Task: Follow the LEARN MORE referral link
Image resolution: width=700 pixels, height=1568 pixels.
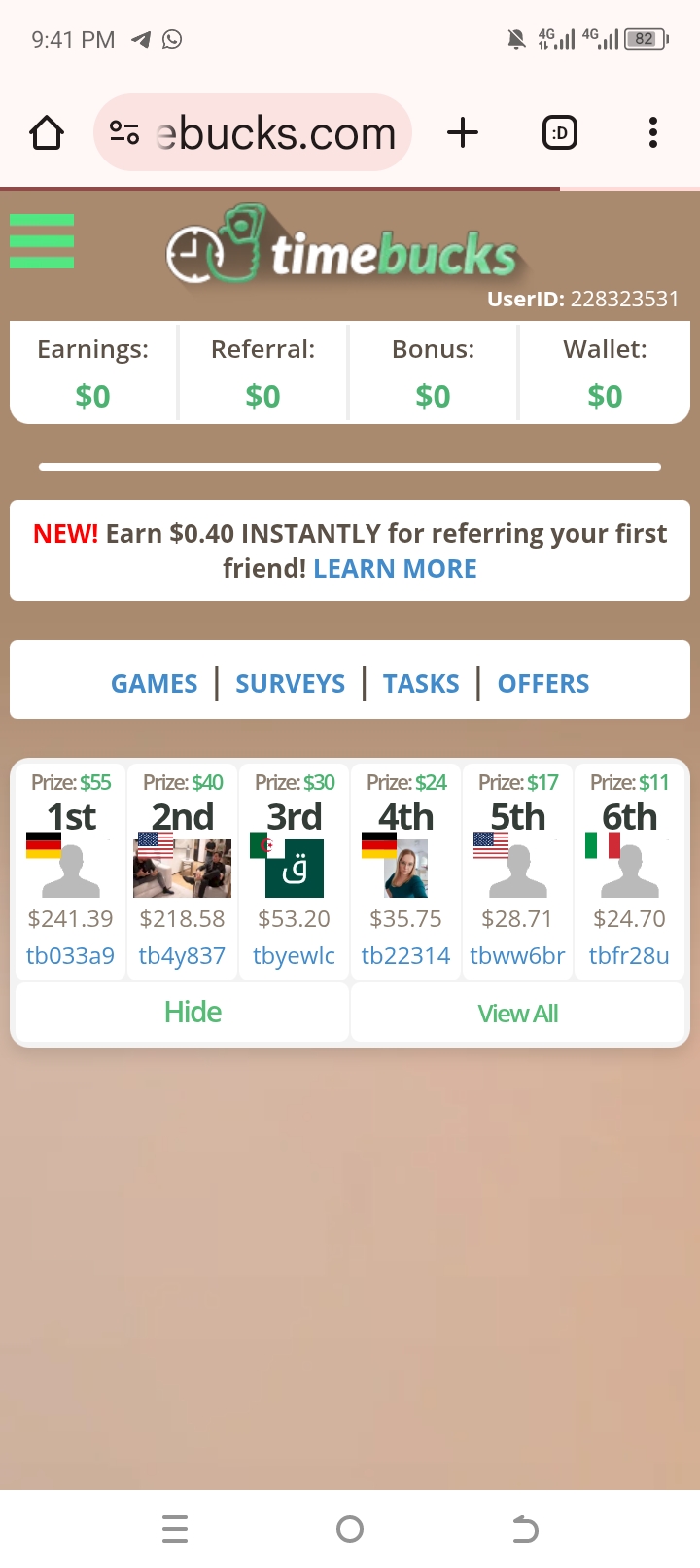Action: pyautogui.click(x=395, y=569)
